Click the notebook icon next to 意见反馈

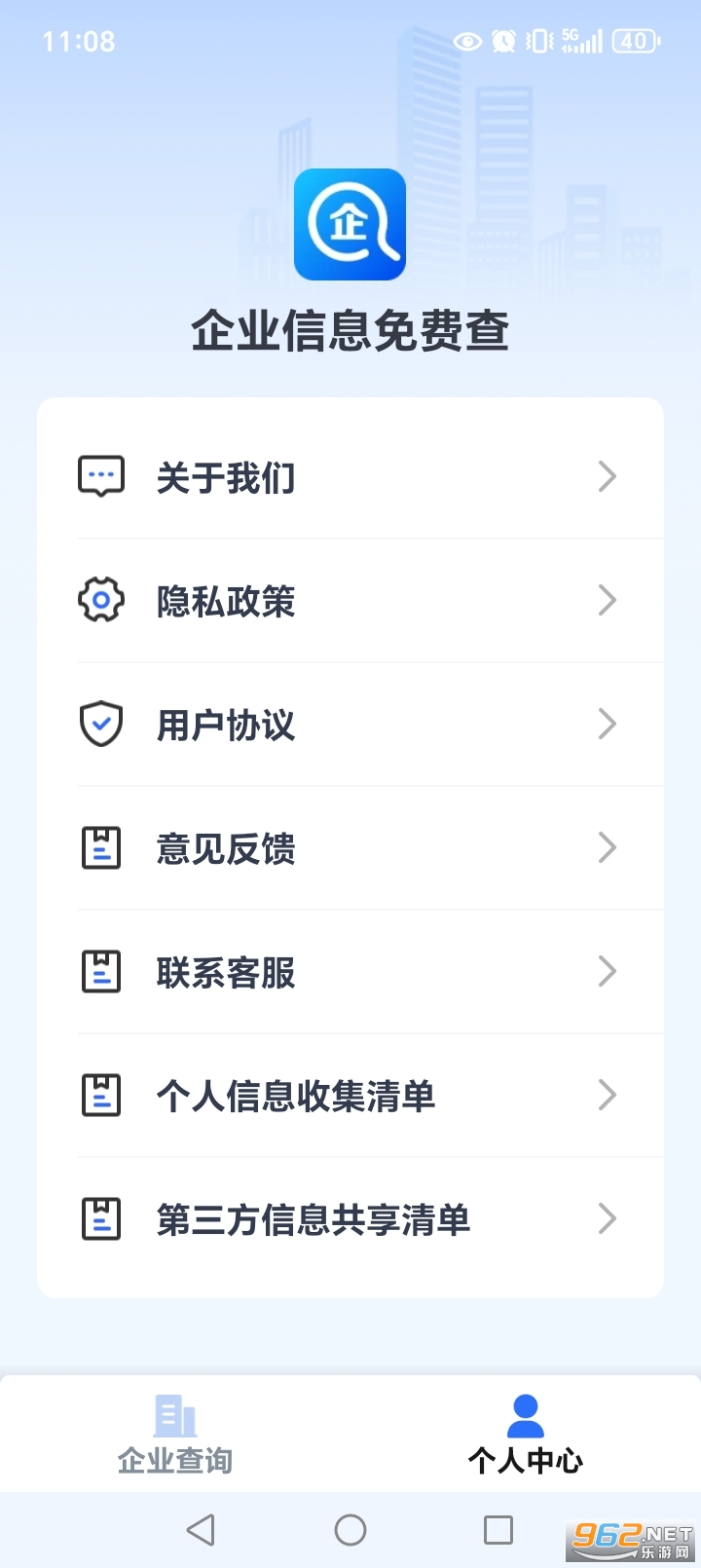100,847
